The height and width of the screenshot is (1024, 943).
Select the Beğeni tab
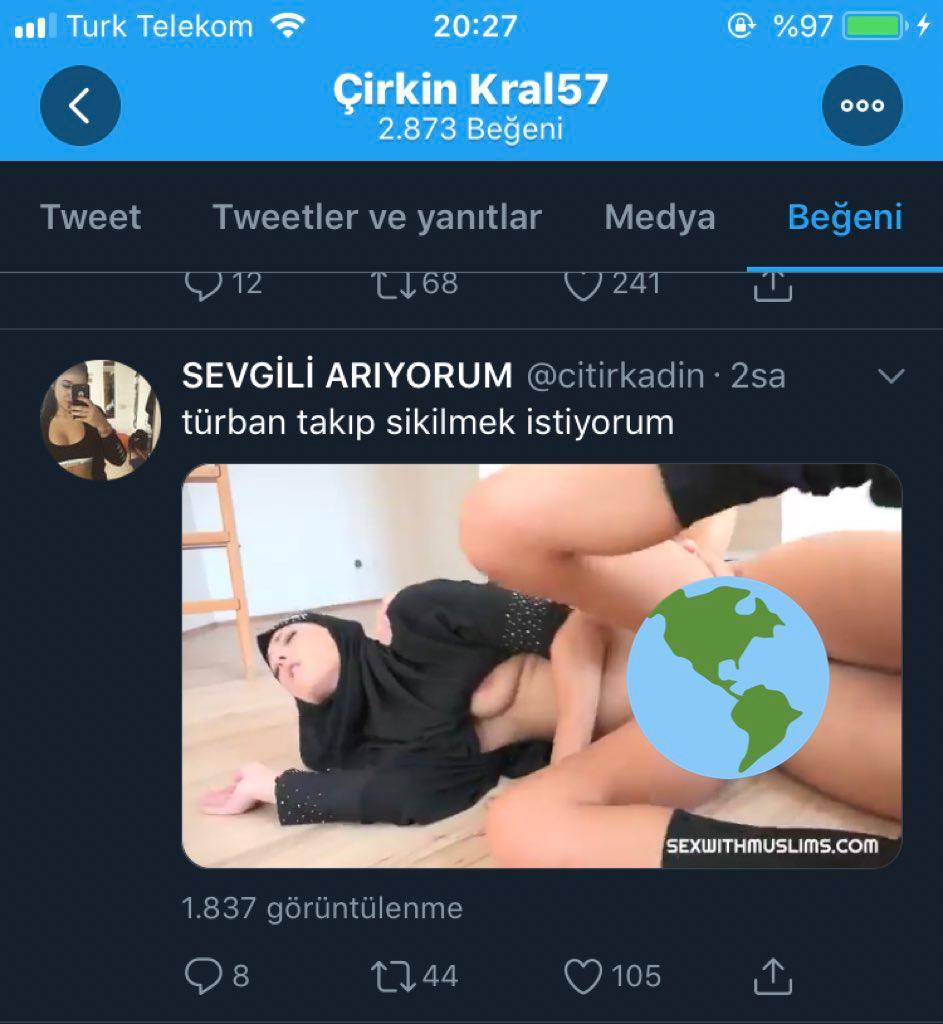[845, 217]
